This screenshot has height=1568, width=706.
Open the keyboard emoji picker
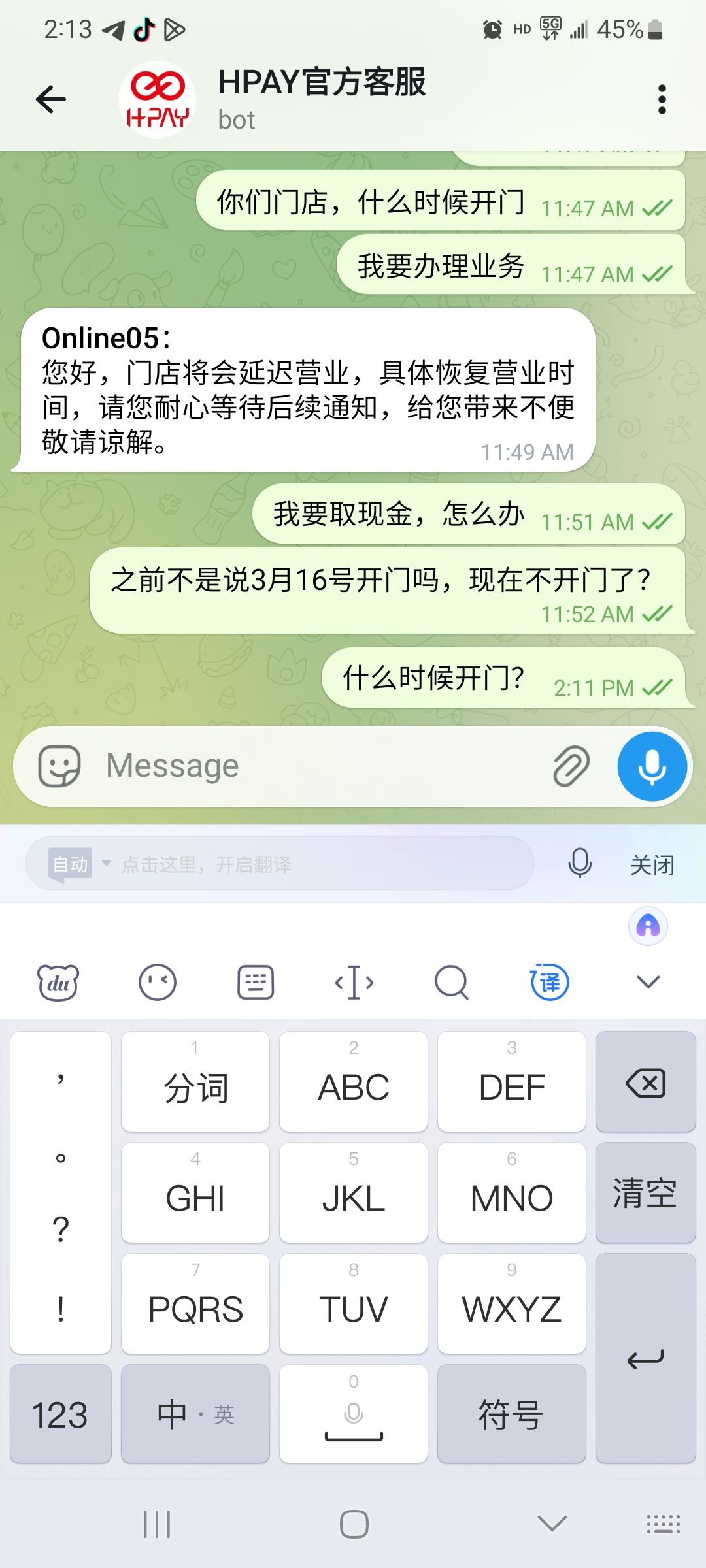pos(158,982)
